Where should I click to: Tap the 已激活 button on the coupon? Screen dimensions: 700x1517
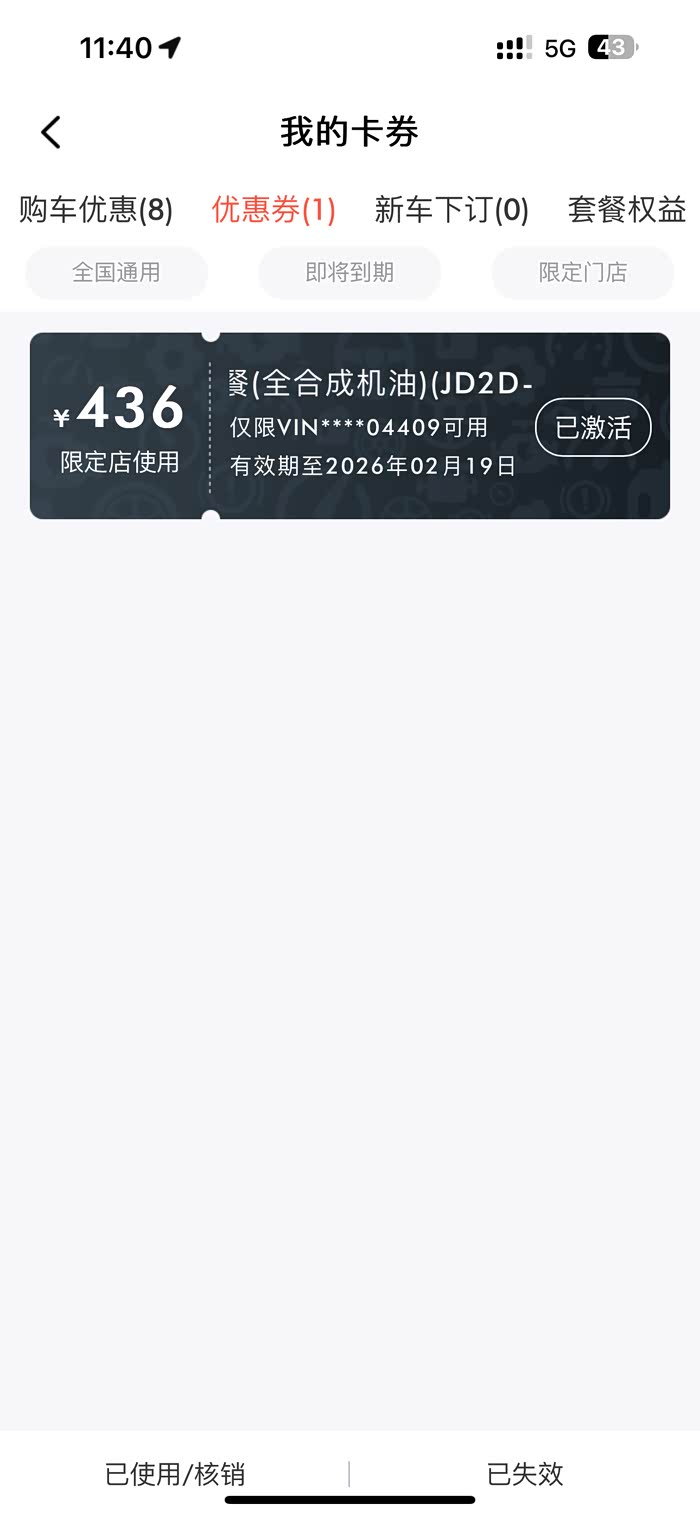click(594, 428)
